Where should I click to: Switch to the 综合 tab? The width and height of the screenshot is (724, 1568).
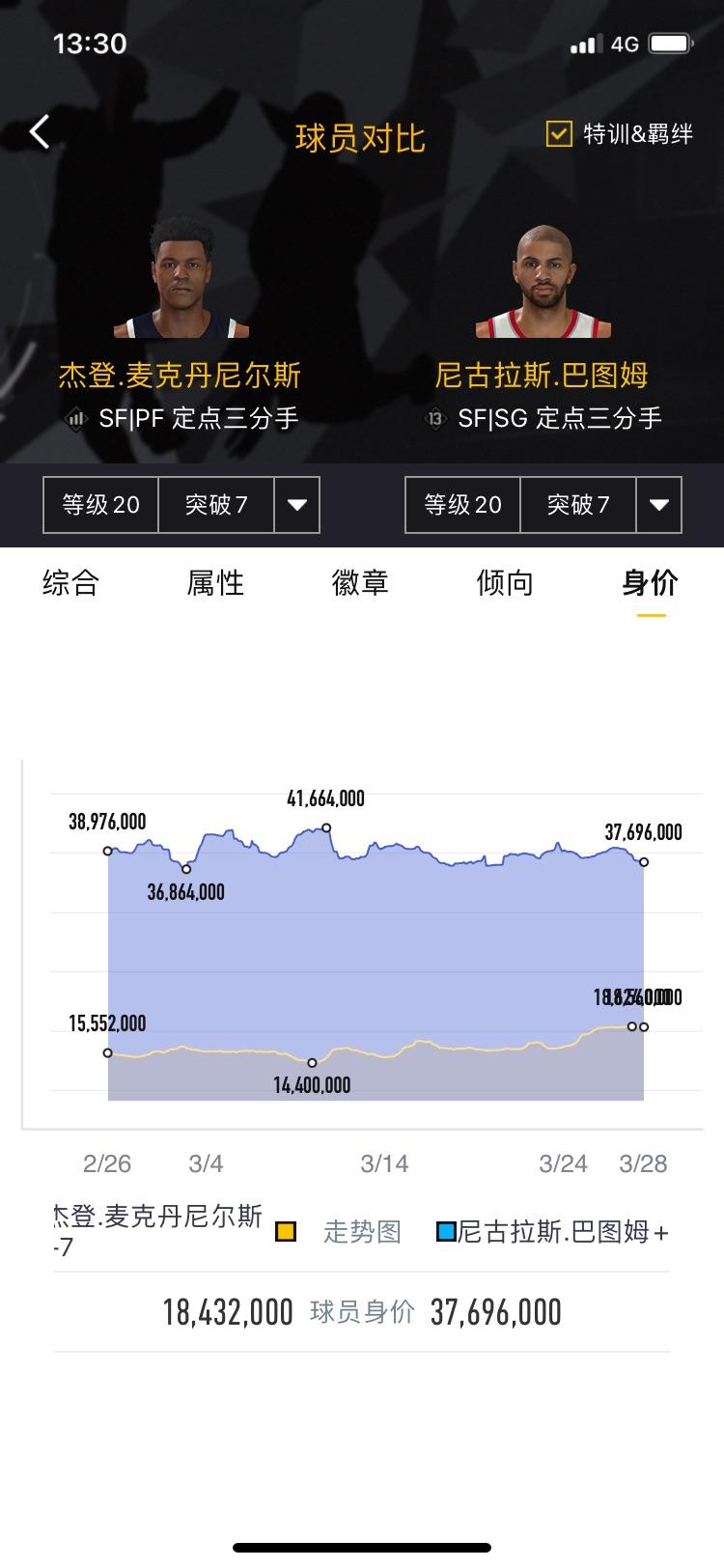(70, 583)
